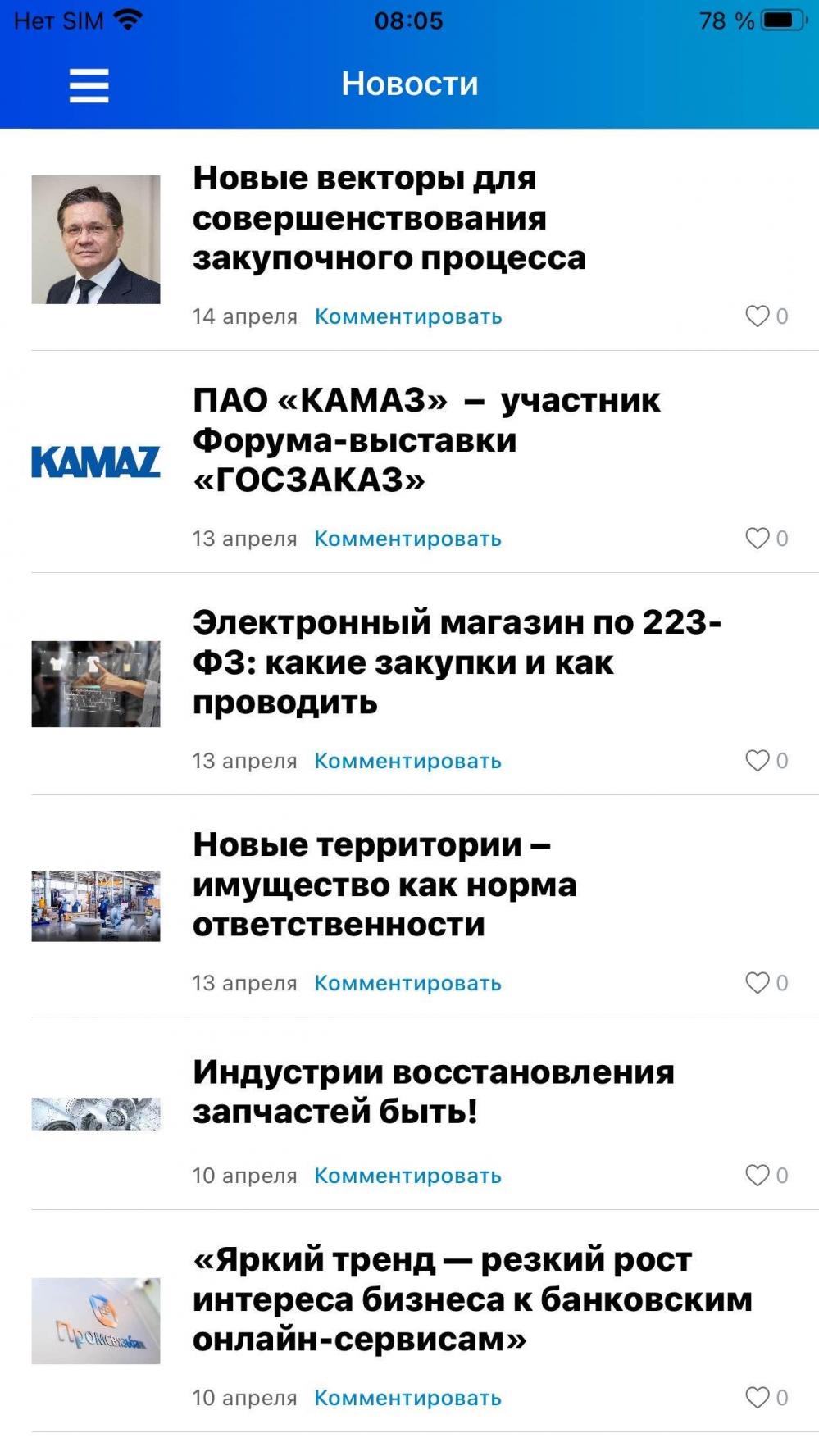Open «Новые территории – имущество» article

pyautogui.click(x=384, y=885)
